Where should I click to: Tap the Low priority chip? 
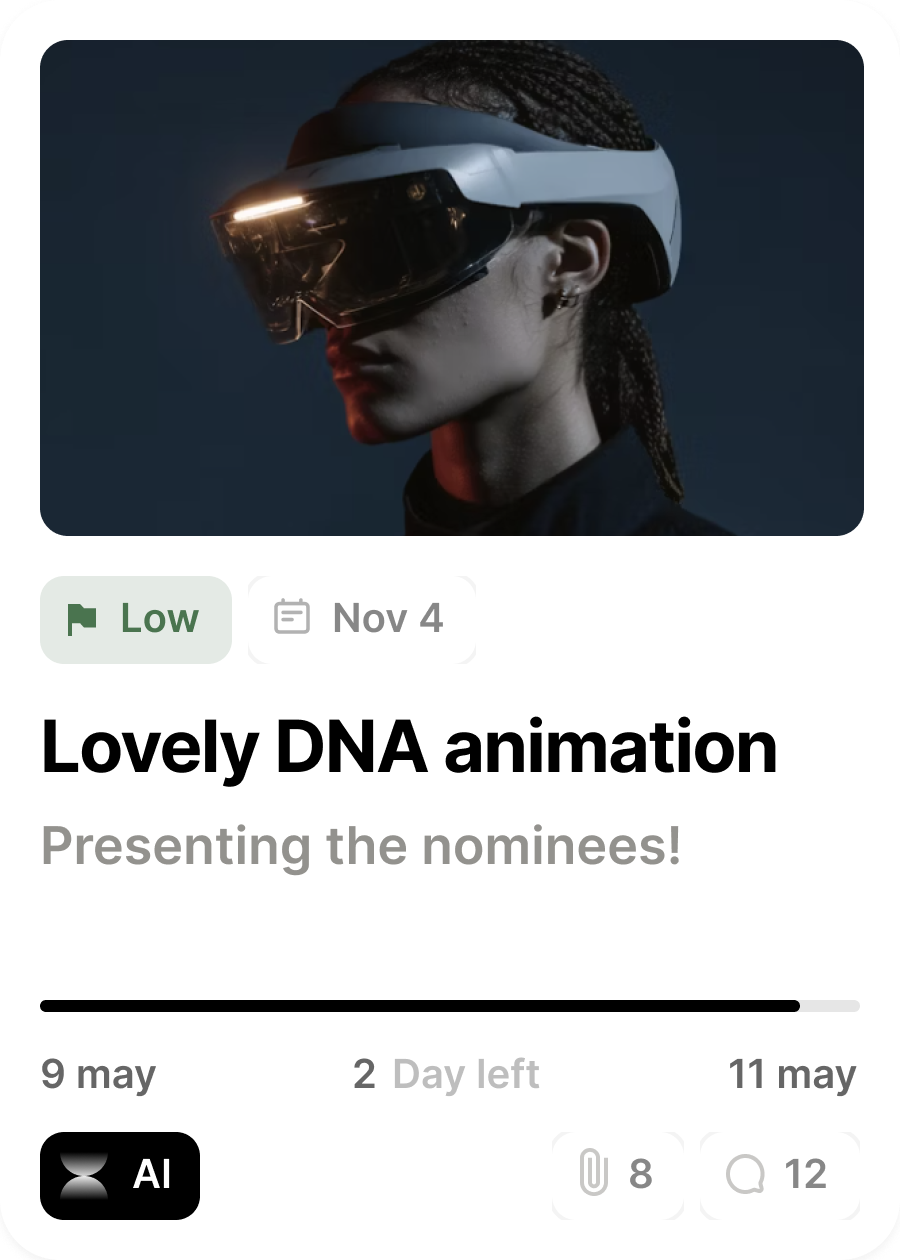(136, 619)
